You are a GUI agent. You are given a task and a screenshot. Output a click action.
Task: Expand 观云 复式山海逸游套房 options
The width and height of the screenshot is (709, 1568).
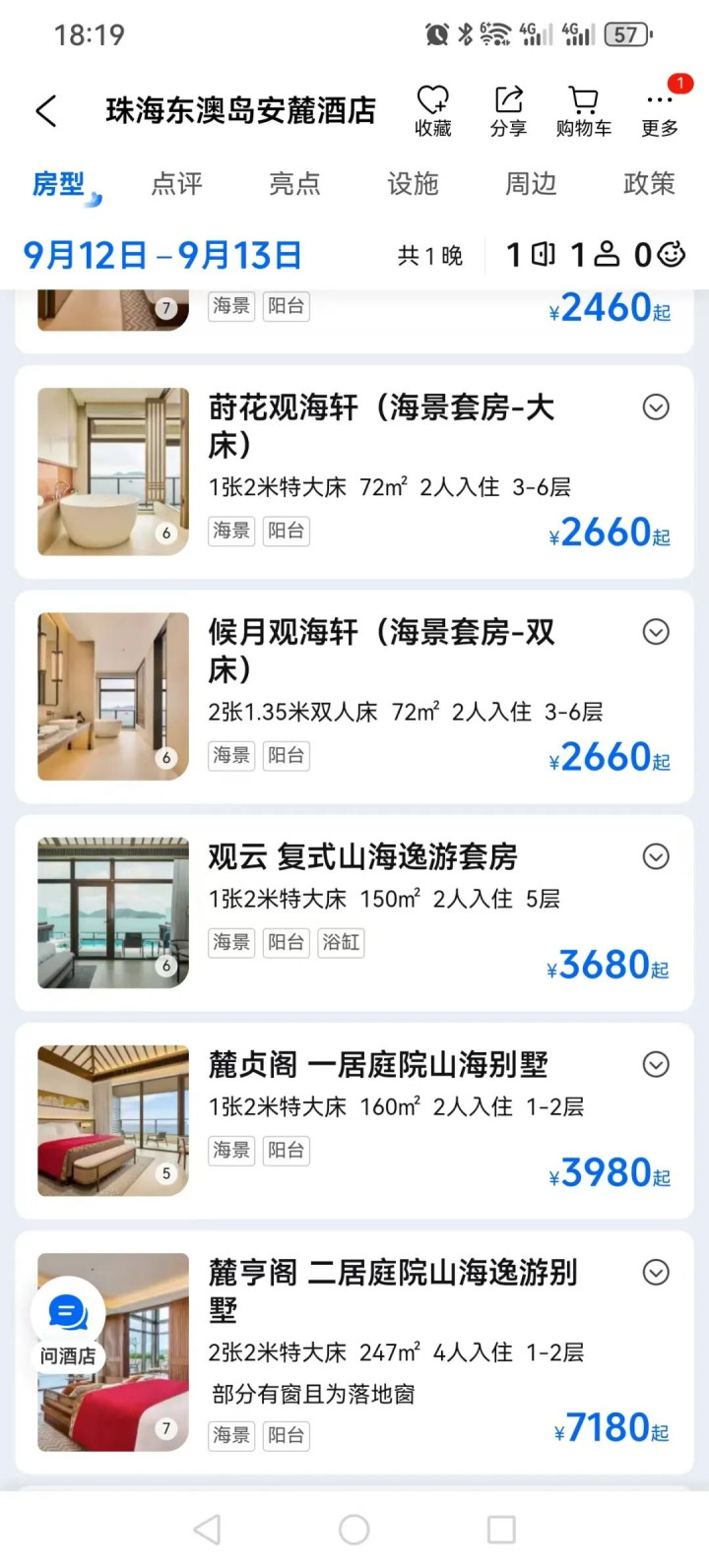tap(656, 856)
